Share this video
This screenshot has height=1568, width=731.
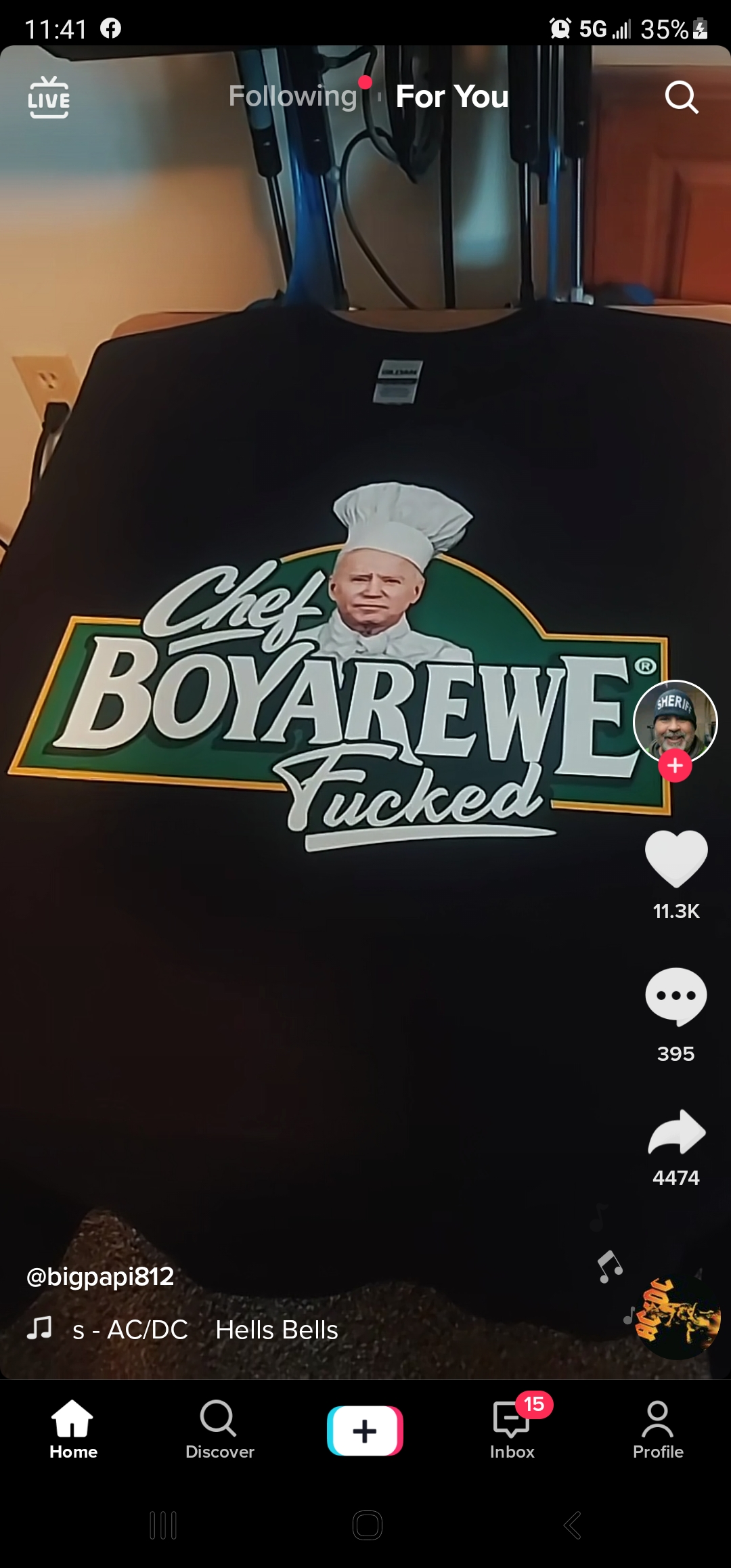(x=676, y=1132)
